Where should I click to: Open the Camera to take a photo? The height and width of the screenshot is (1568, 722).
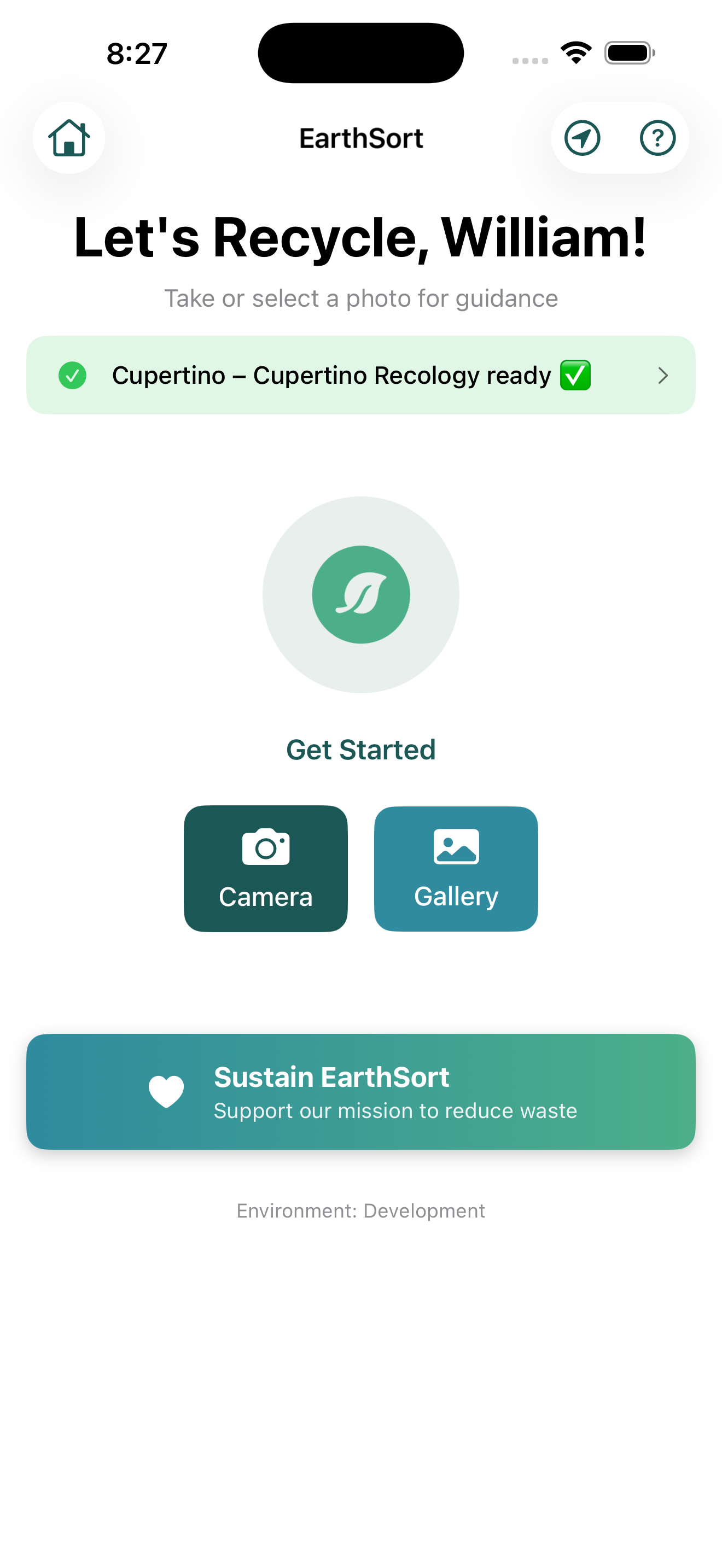tap(265, 869)
